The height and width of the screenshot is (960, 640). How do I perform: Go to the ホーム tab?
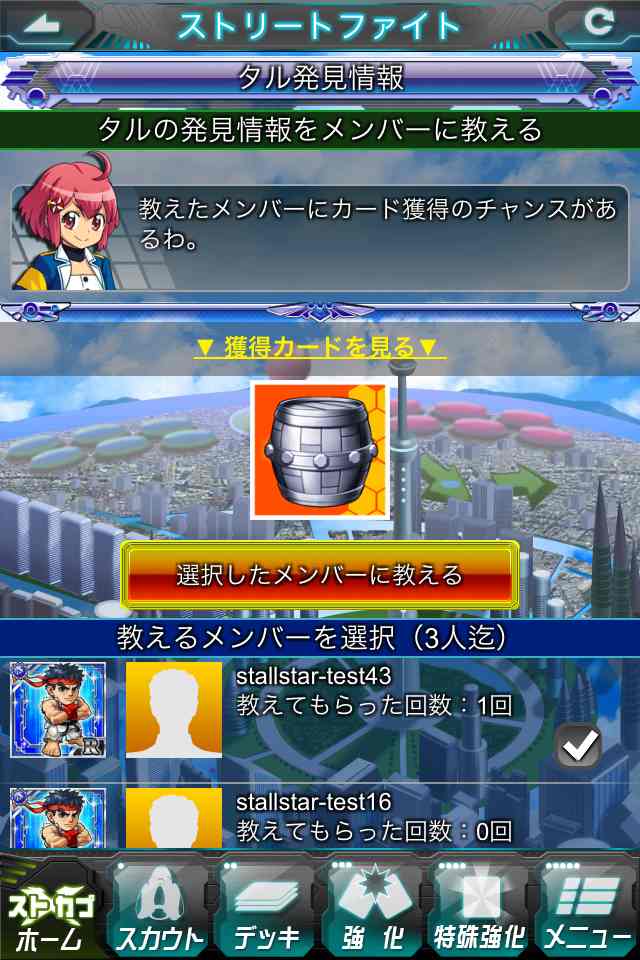50,914
